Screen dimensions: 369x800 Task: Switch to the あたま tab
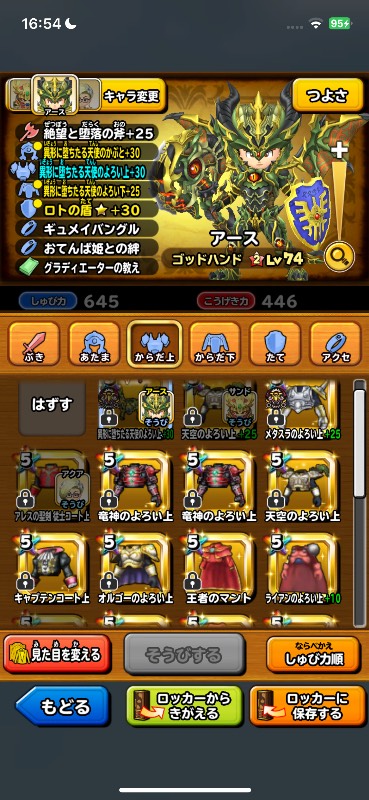94,344
